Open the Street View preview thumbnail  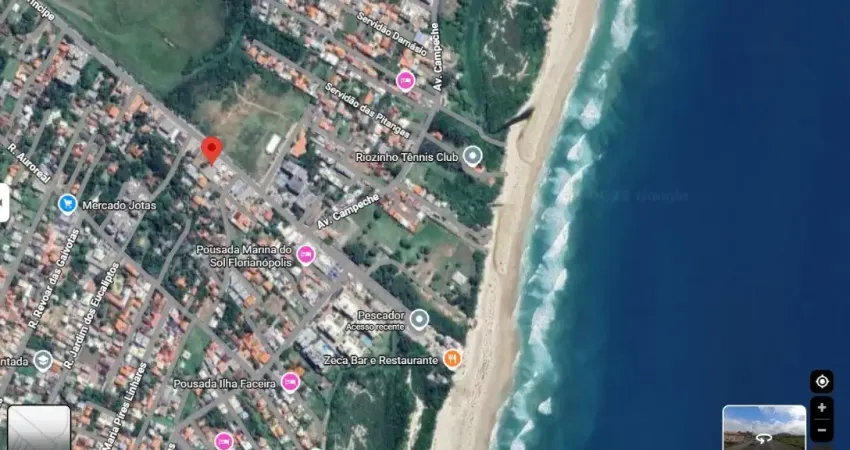click(764, 427)
